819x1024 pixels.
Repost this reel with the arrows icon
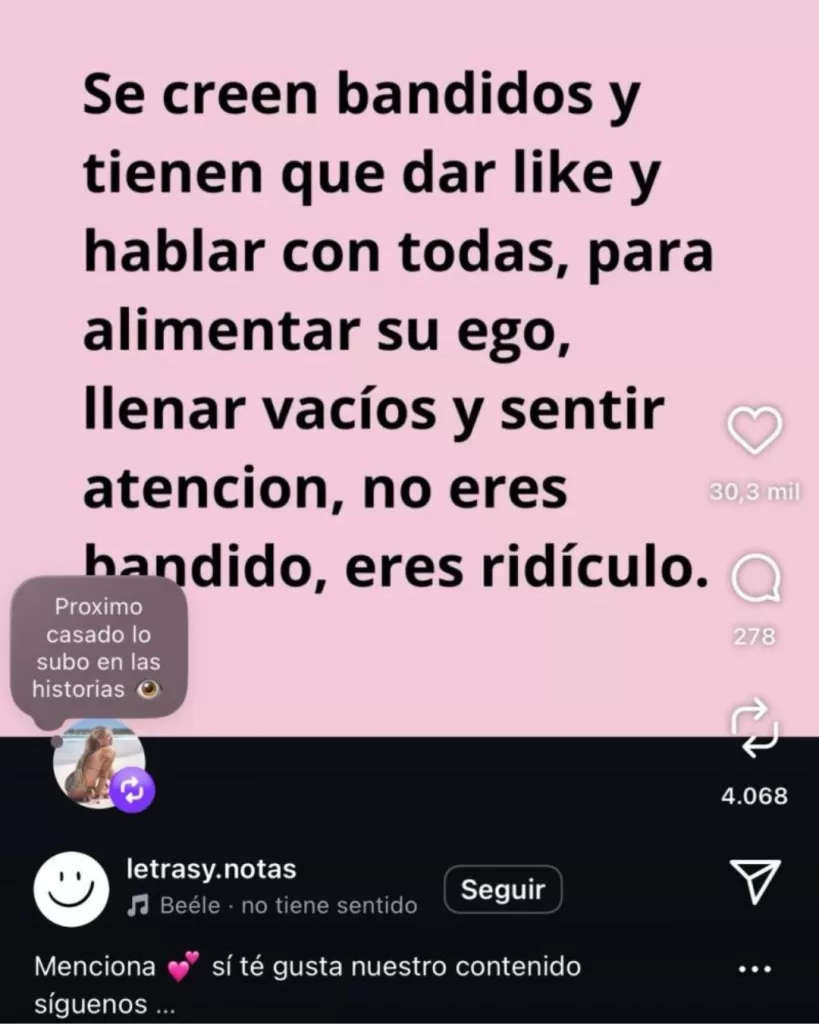(x=754, y=729)
